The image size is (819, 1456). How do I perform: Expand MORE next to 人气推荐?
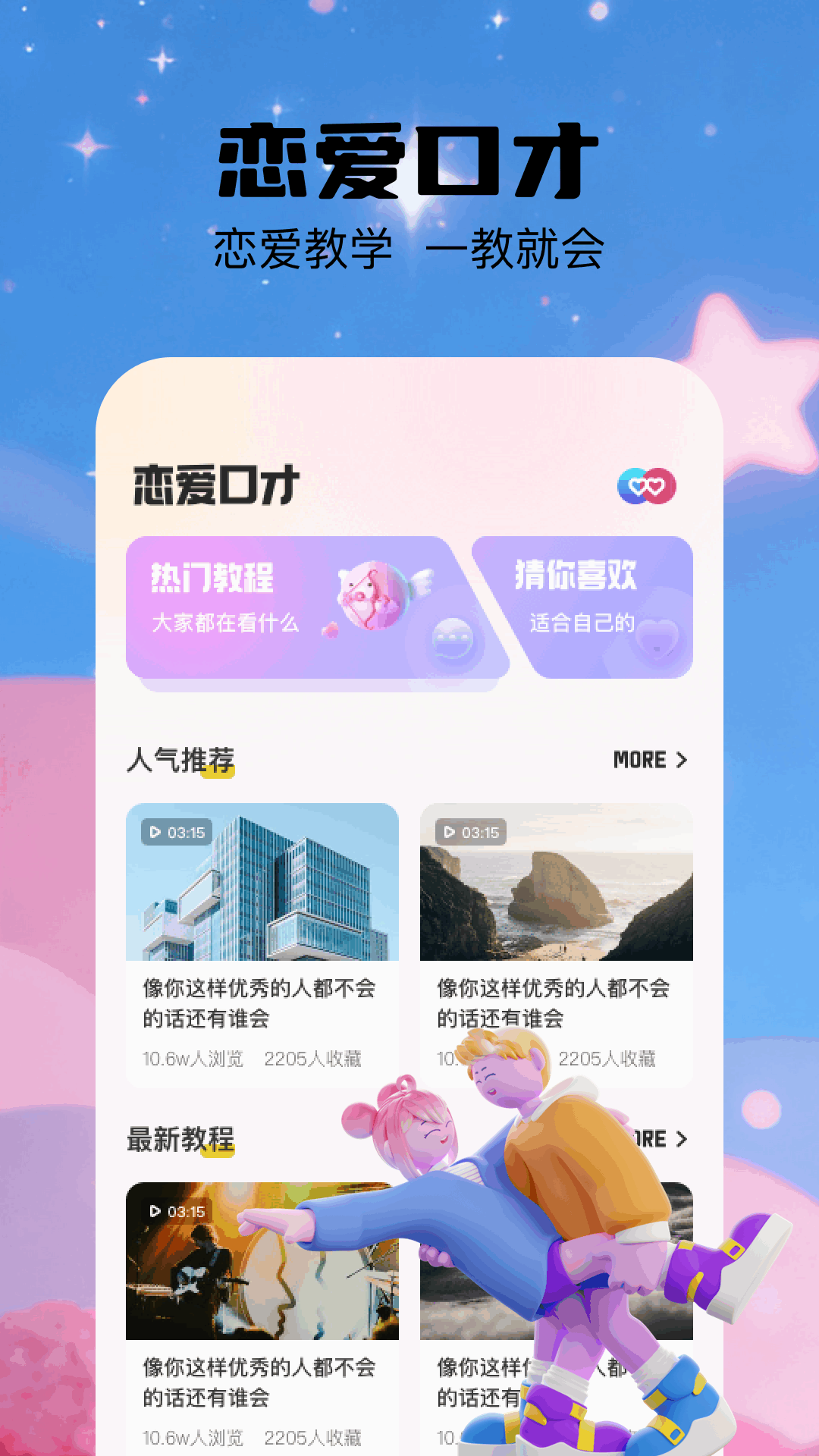652,760
